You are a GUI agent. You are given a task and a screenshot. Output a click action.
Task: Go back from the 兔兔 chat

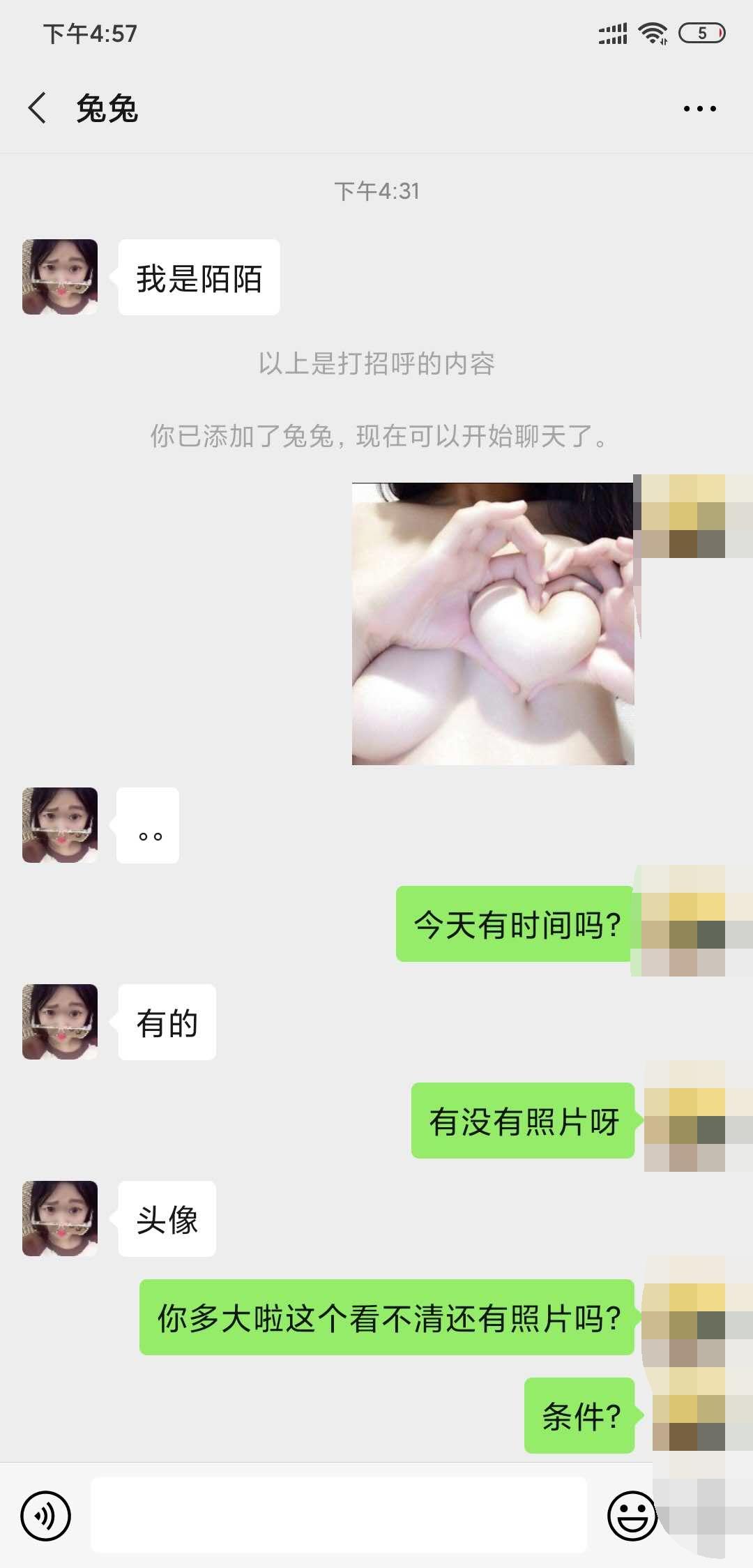point(38,109)
